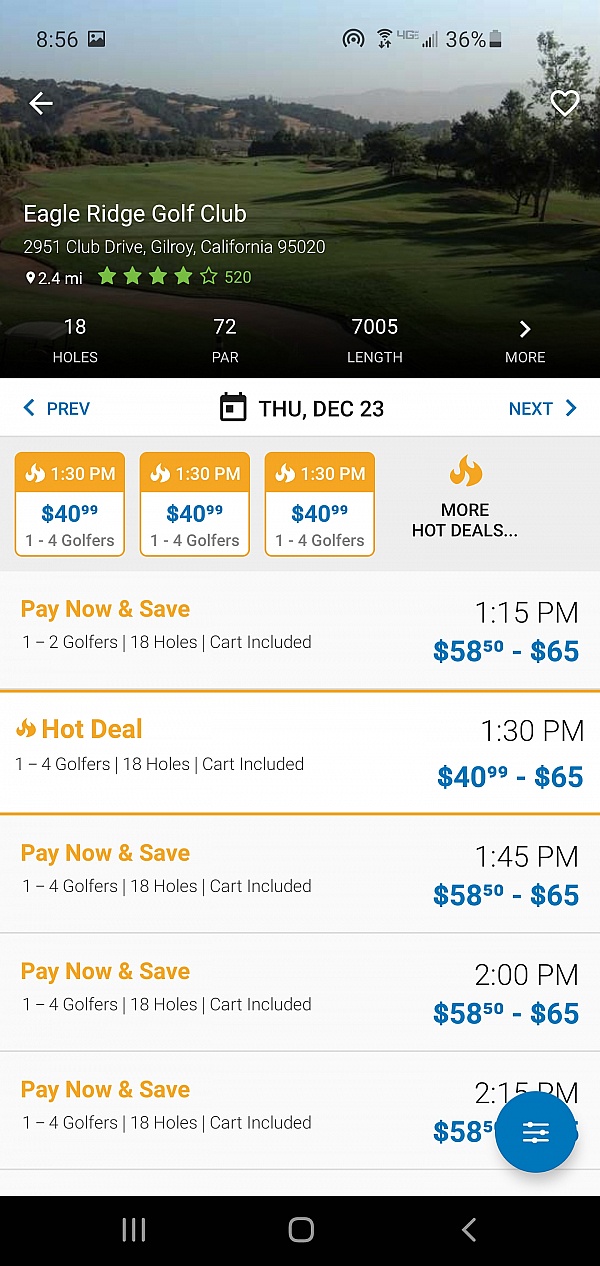Pick the 2:00 PM tee time
The height and width of the screenshot is (1266, 600).
[x=300, y=992]
